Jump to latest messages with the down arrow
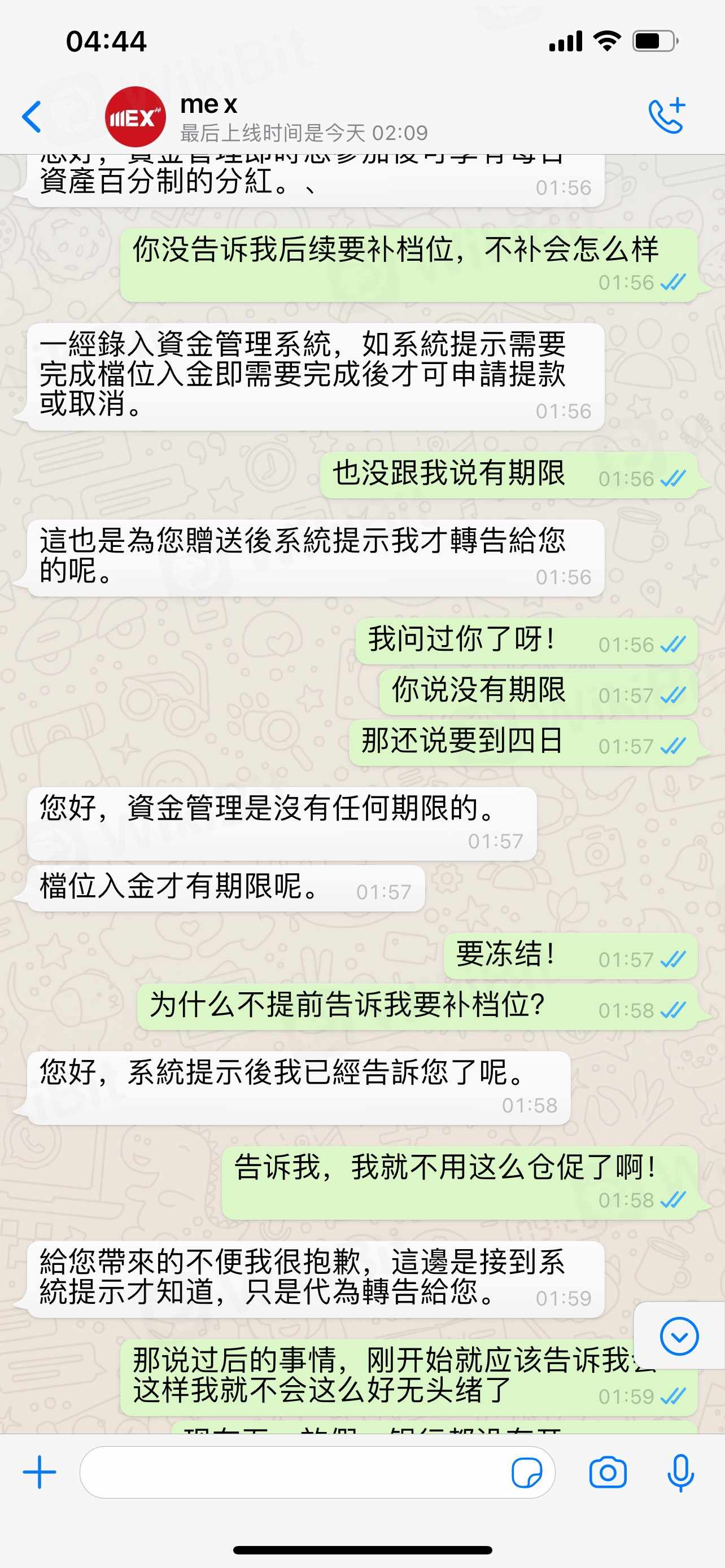 coord(679,1336)
